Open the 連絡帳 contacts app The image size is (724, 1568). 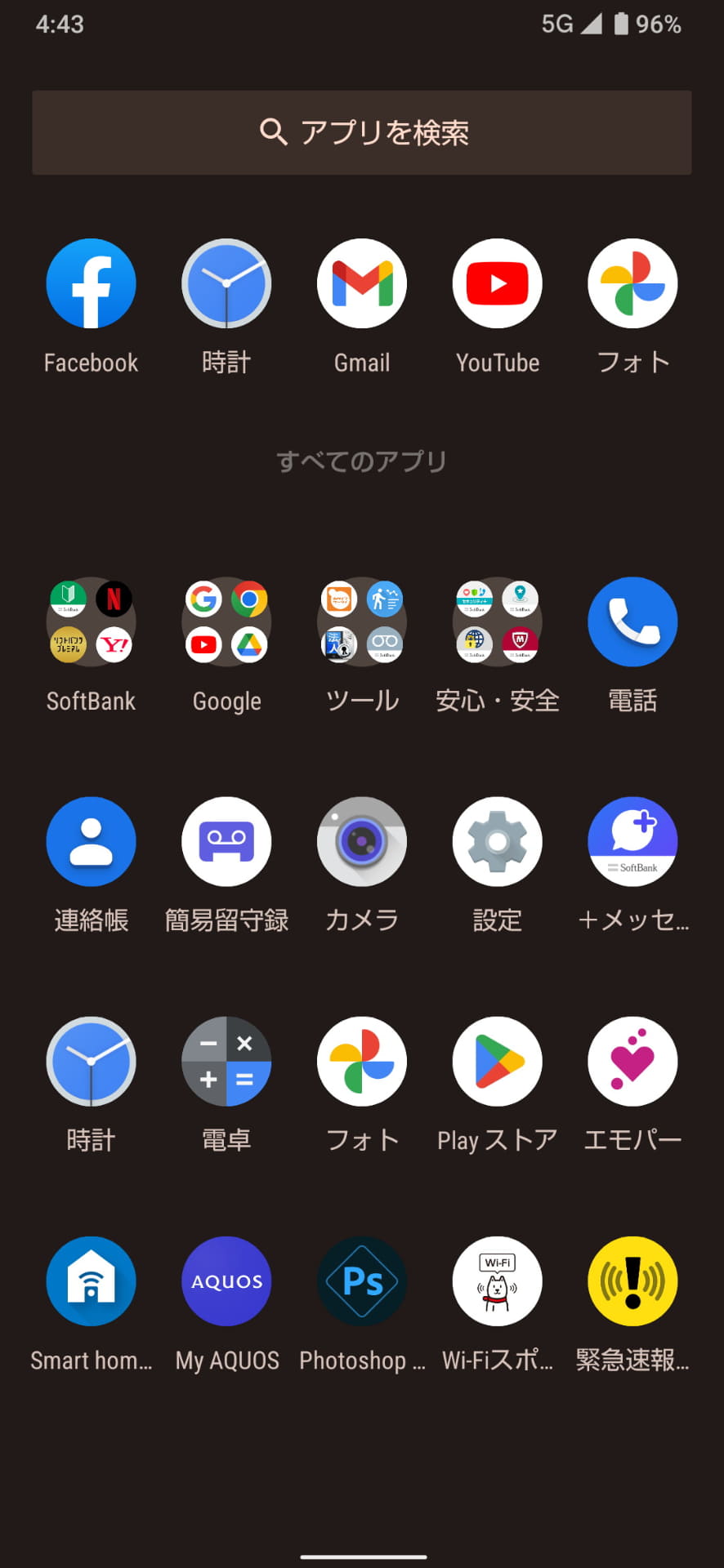click(91, 841)
